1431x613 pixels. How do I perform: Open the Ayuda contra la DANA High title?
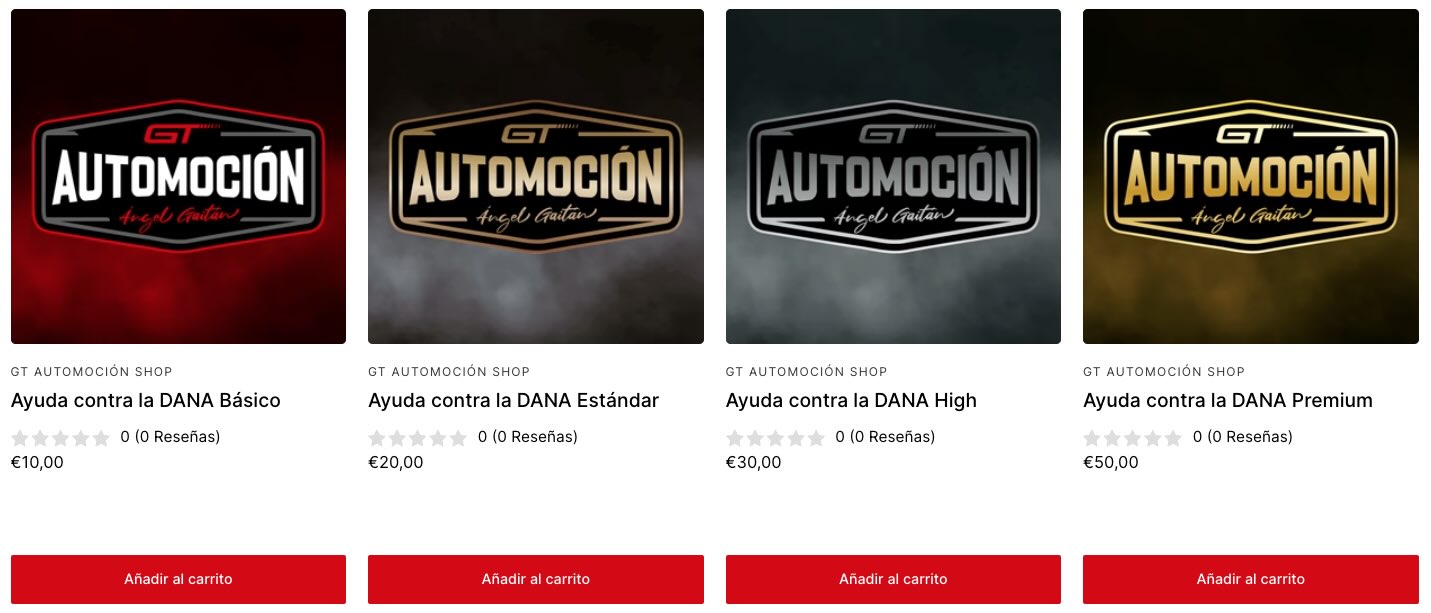(851, 401)
